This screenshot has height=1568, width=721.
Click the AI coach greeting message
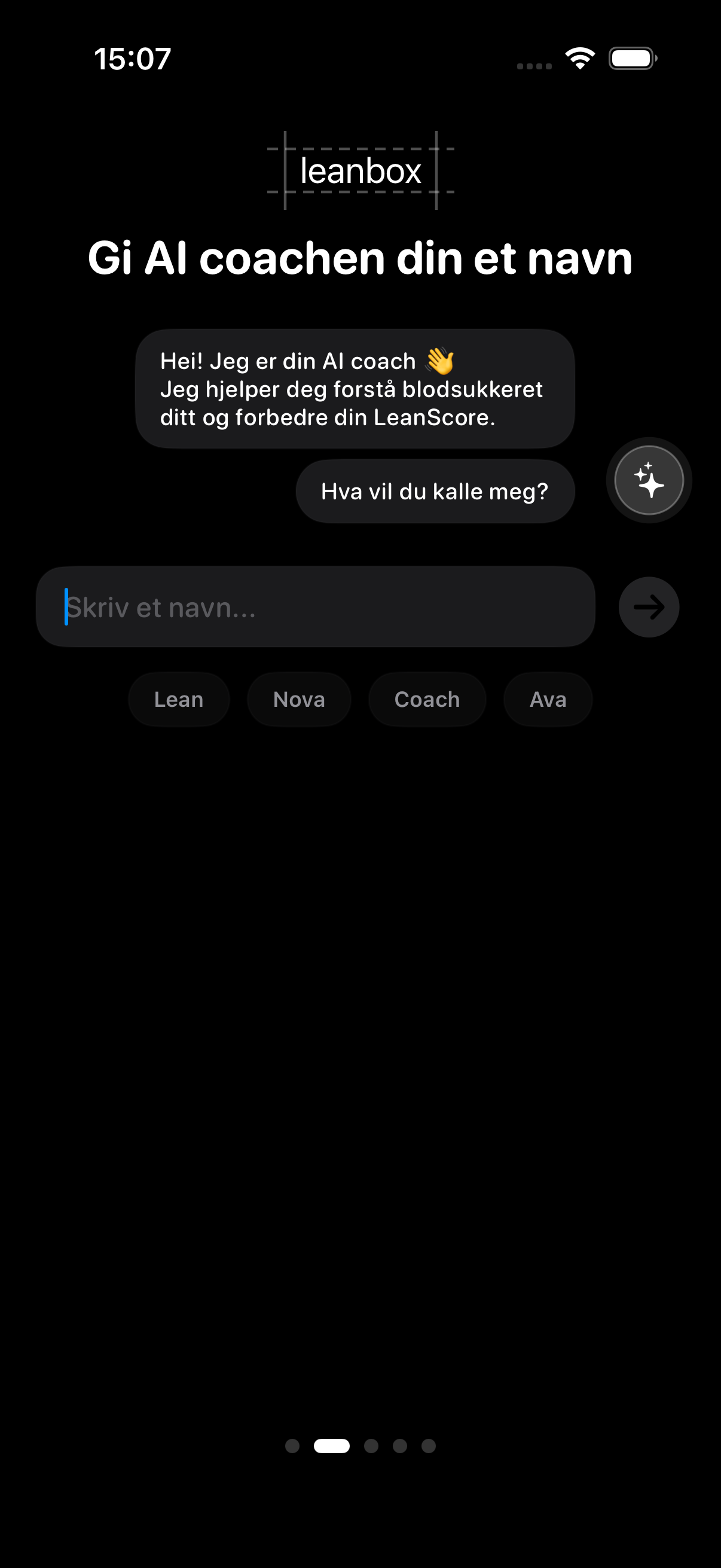click(355, 389)
